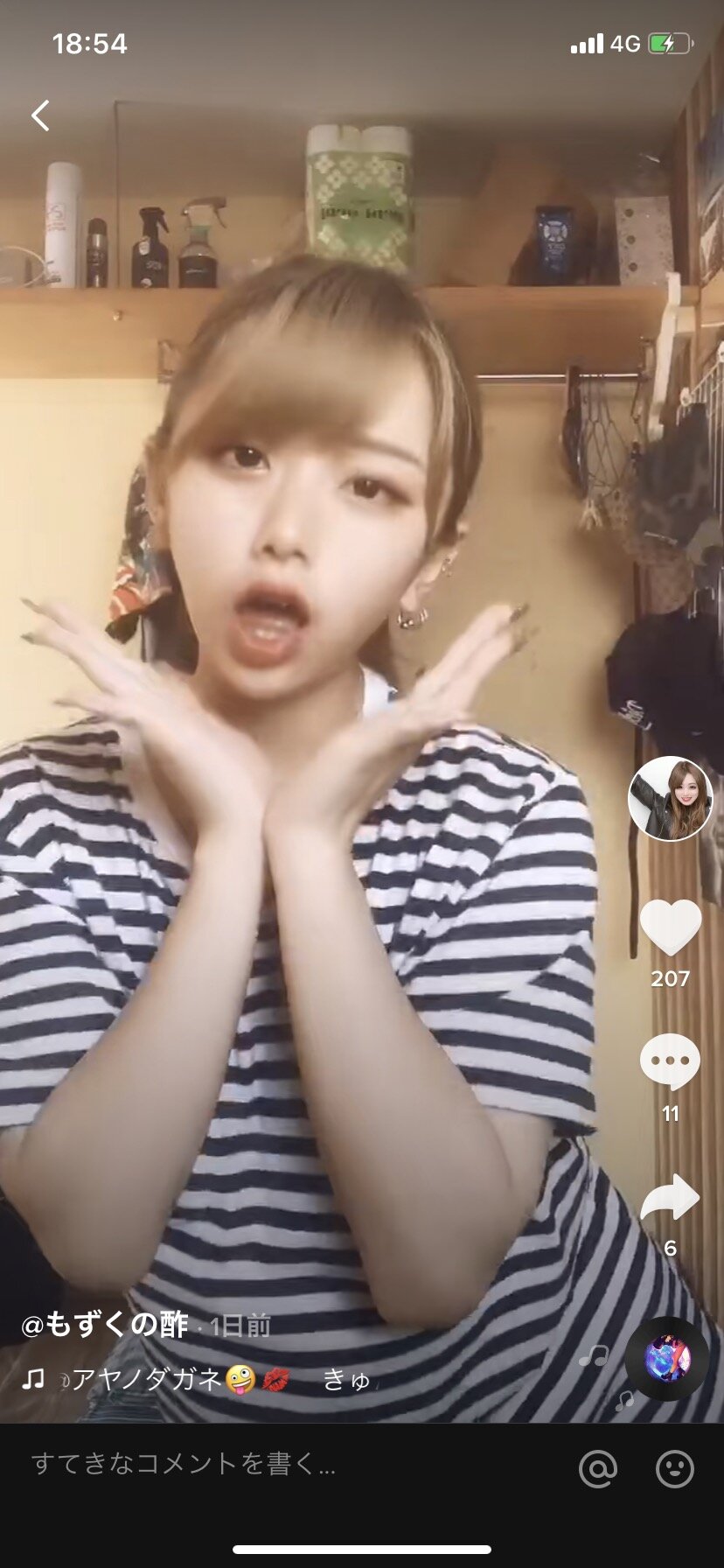
Task: Open @もずくの酢 username link
Action: tap(105, 1325)
